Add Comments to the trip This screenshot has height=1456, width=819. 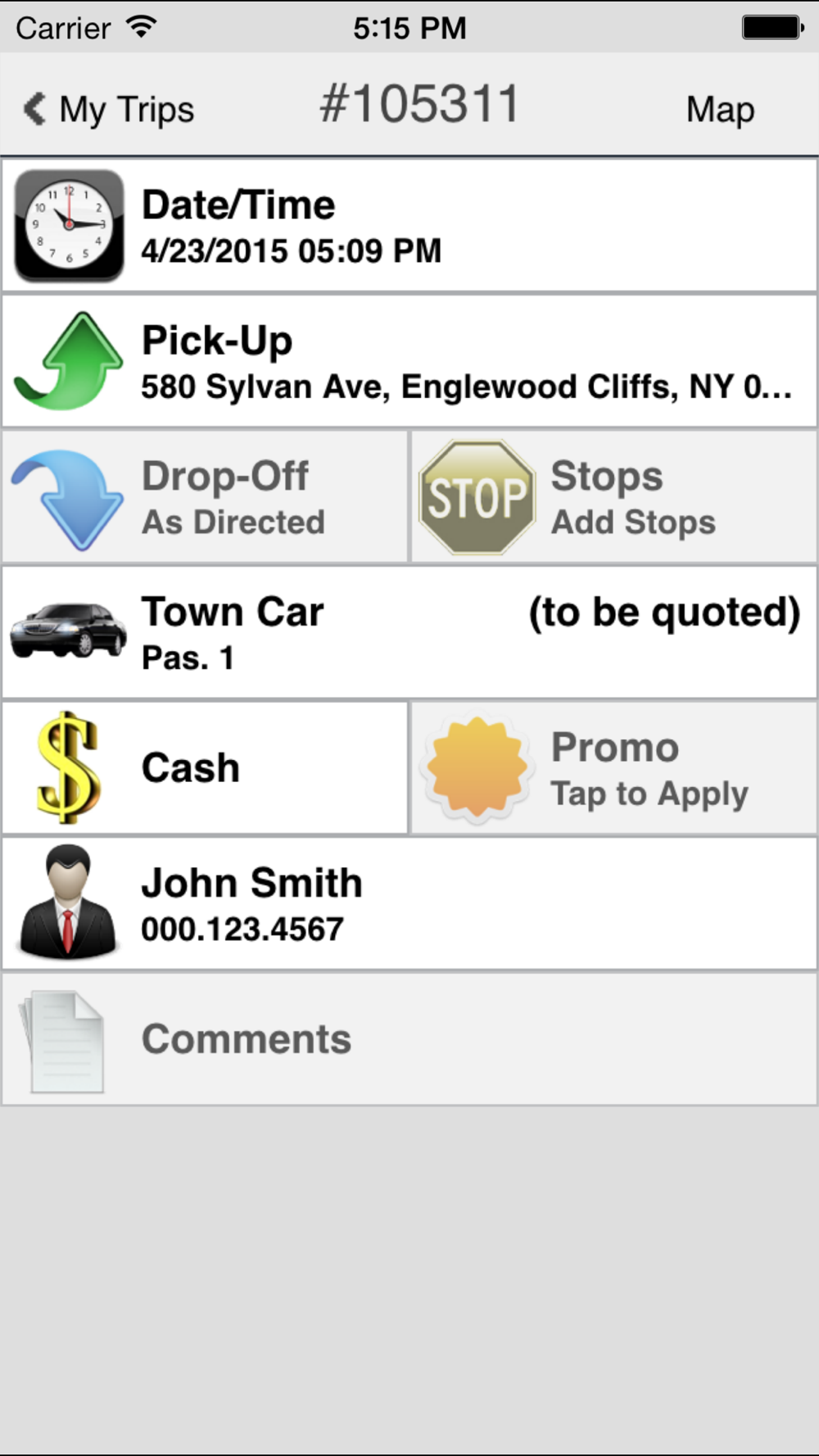(x=409, y=1039)
